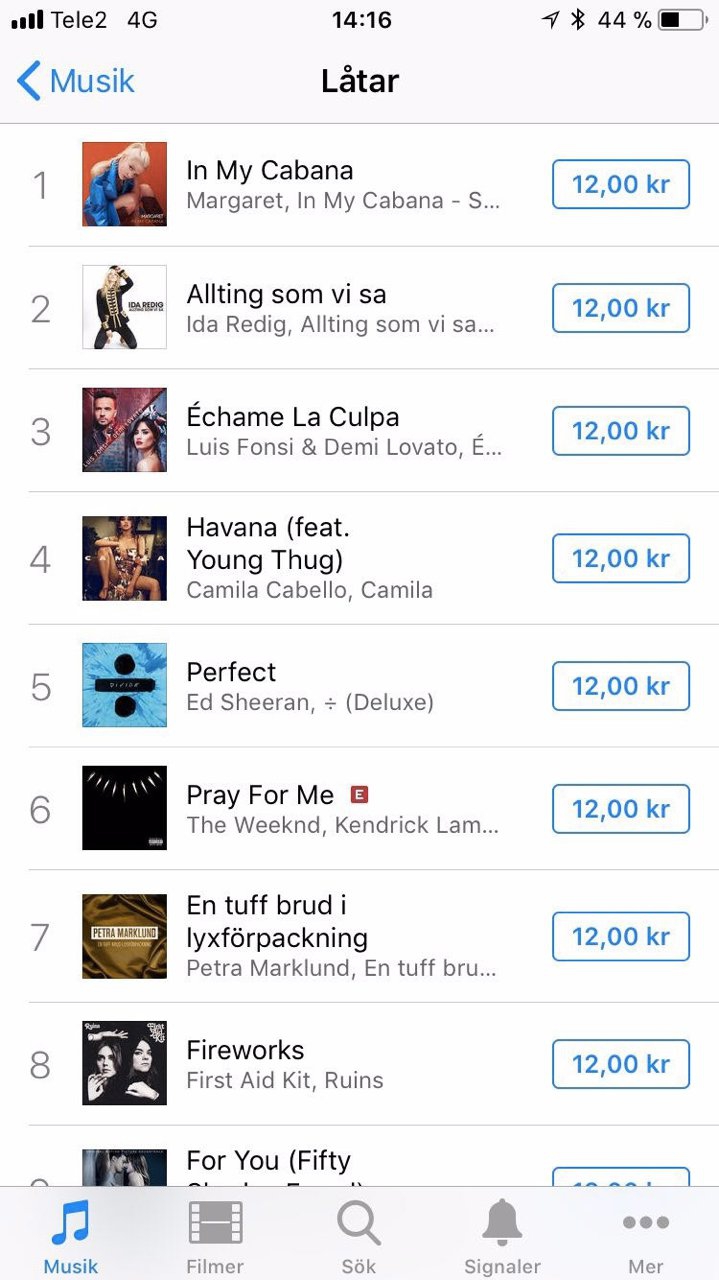Go back to Musik

click(76, 81)
